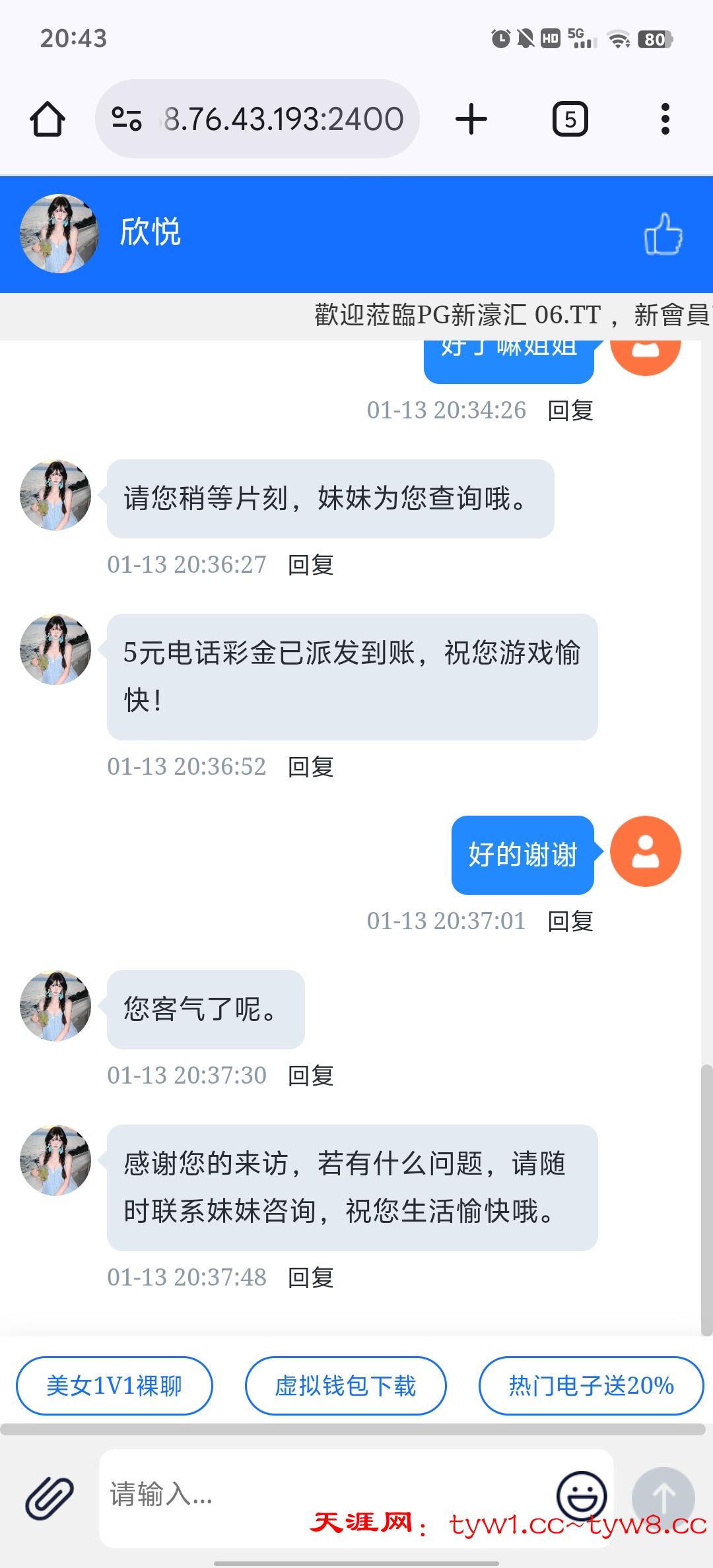Open the browser overflow menu
Image resolution: width=713 pixels, height=1568 pixels.
click(665, 119)
